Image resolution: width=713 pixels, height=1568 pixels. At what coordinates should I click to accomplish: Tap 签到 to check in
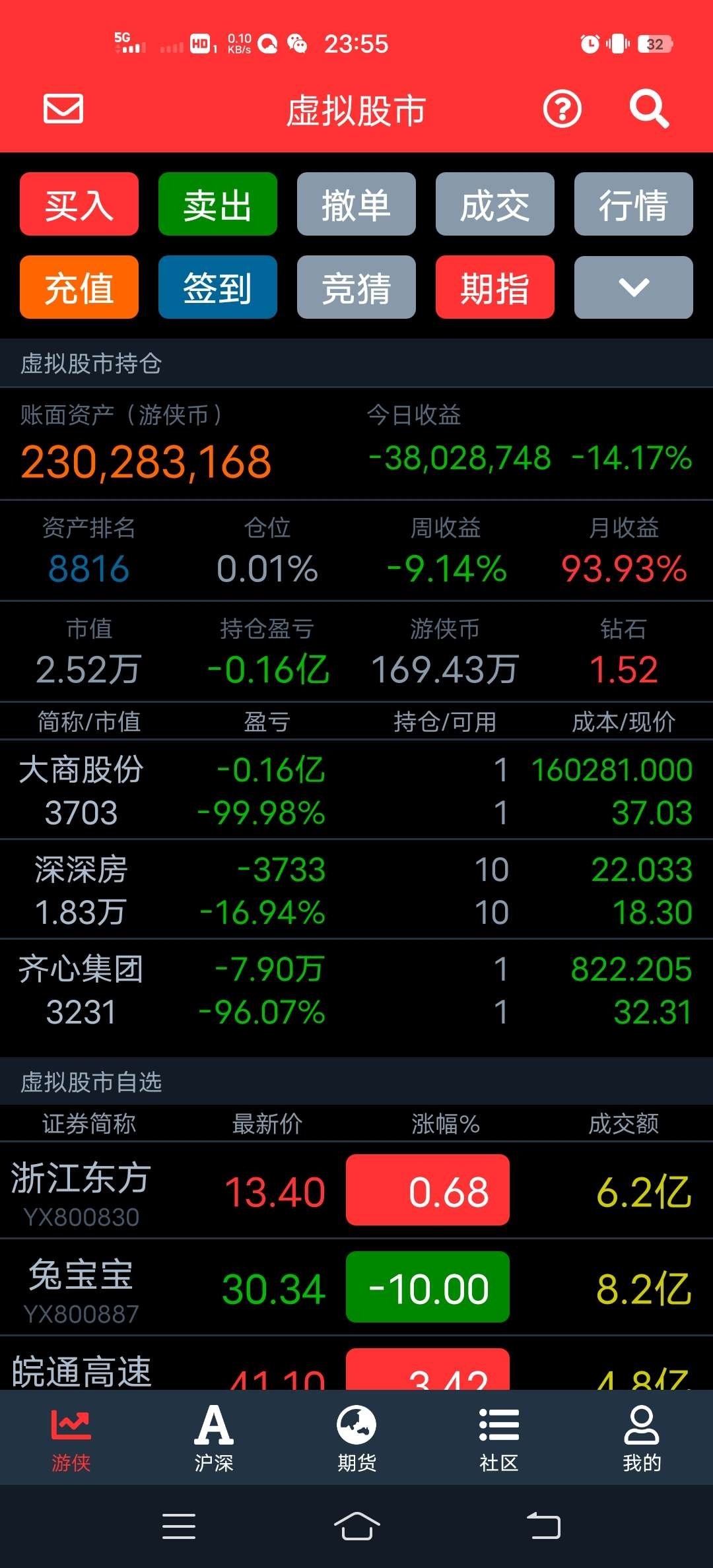[218, 287]
